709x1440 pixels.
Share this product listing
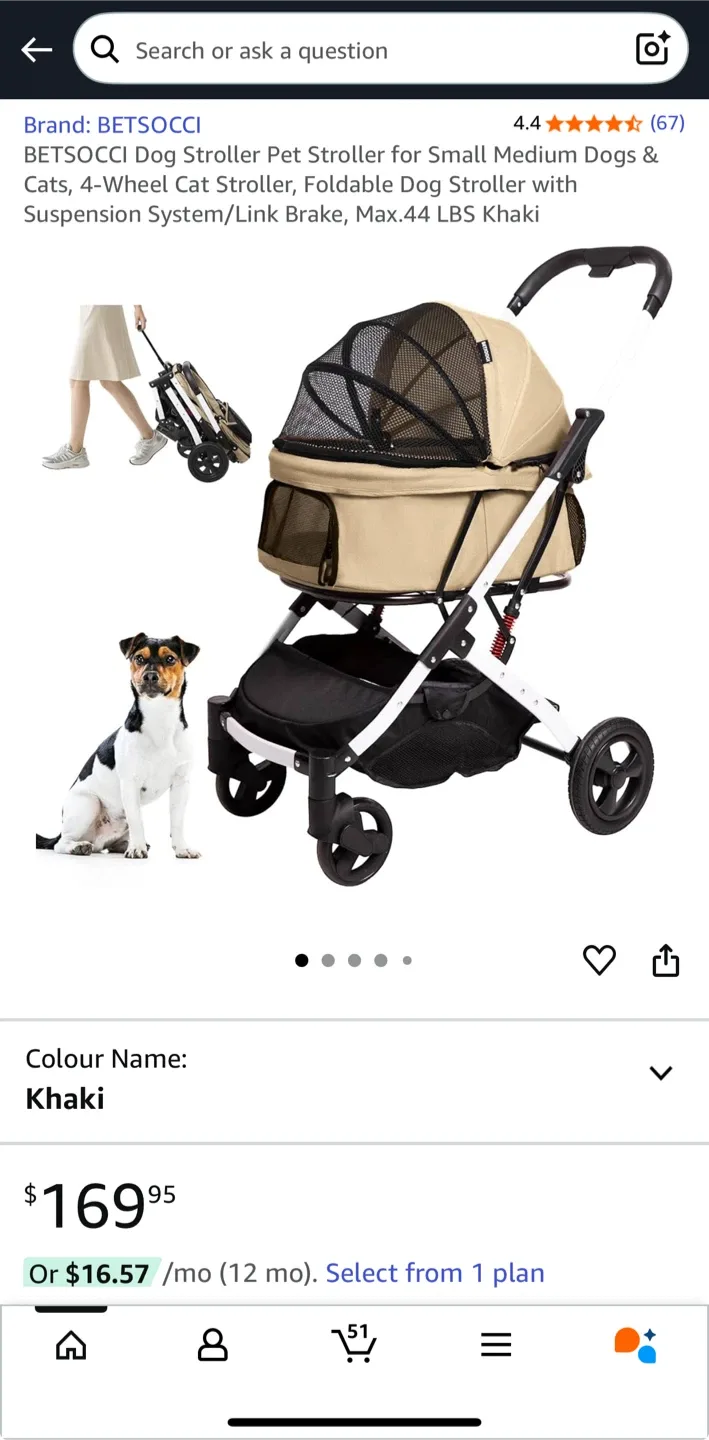665,960
